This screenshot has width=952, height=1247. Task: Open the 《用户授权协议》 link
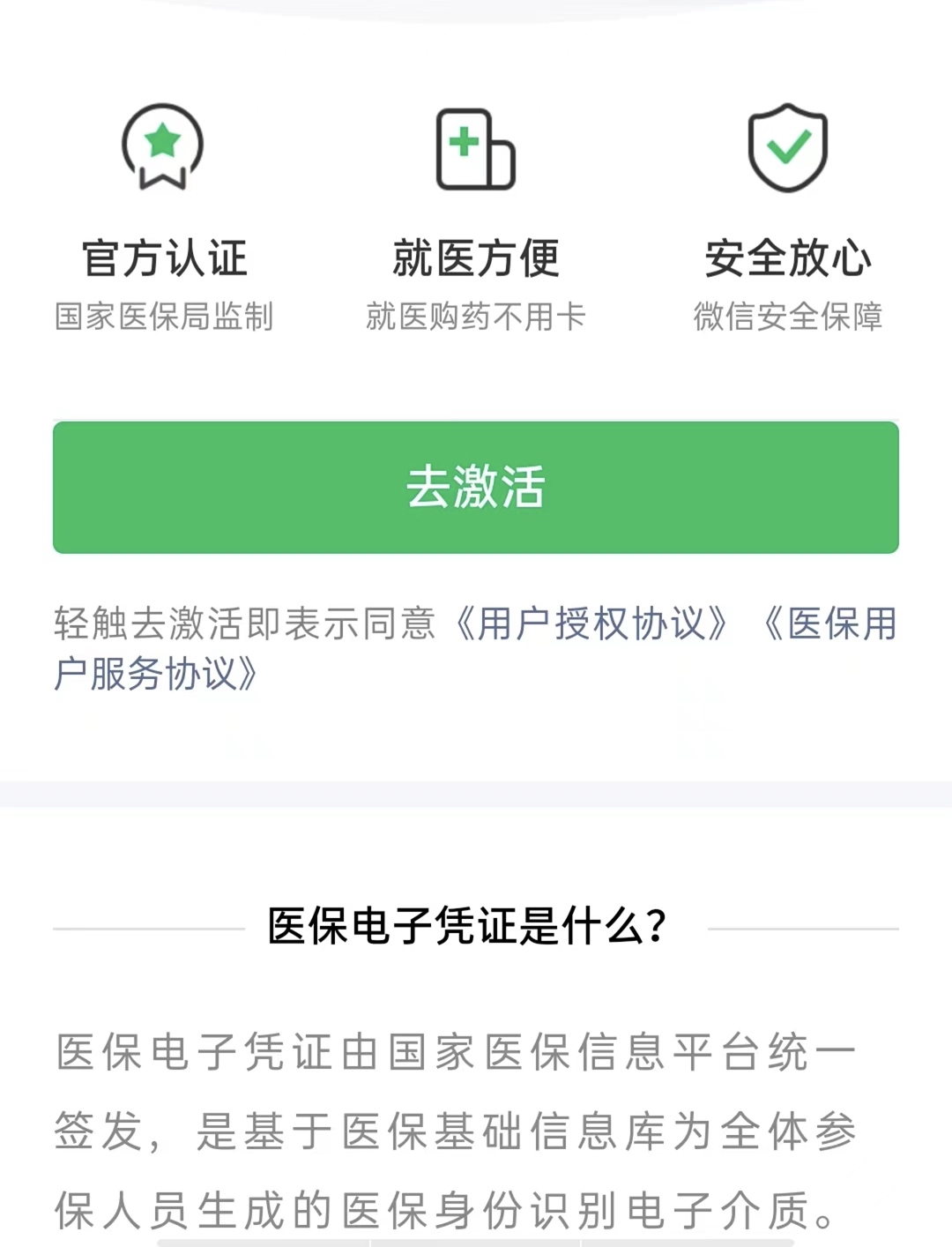[x=590, y=623]
